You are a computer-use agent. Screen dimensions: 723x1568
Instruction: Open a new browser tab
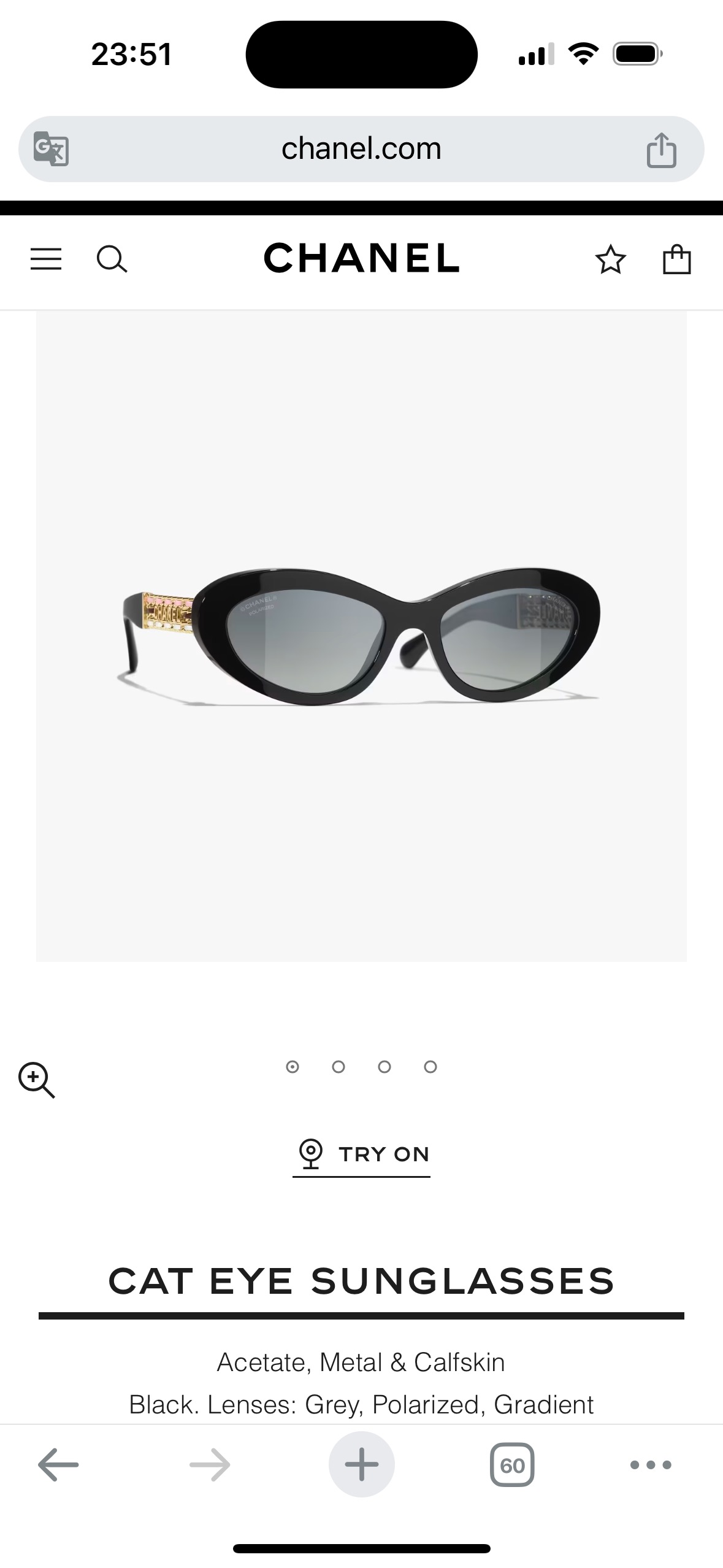[362, 1465]
